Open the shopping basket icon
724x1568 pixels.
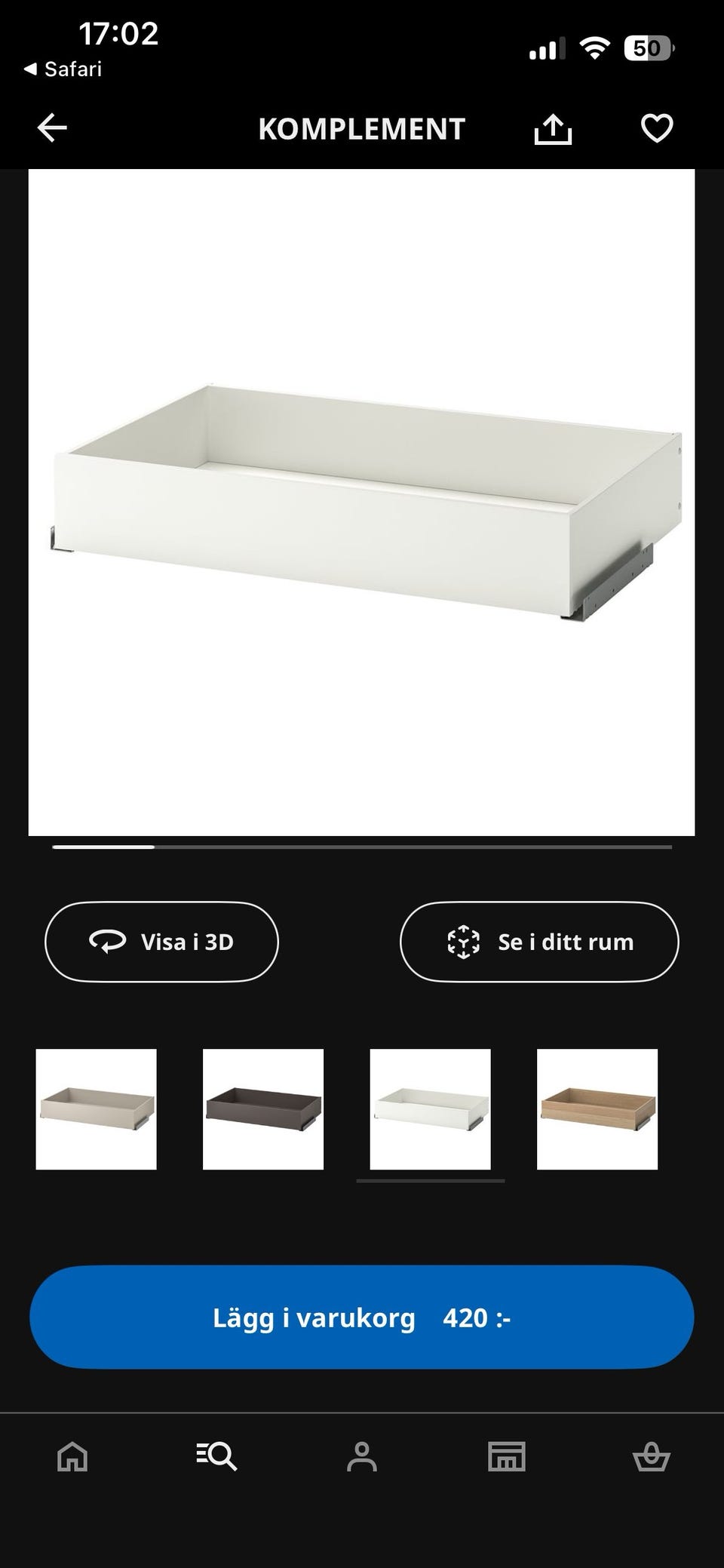pos(653,1456)
